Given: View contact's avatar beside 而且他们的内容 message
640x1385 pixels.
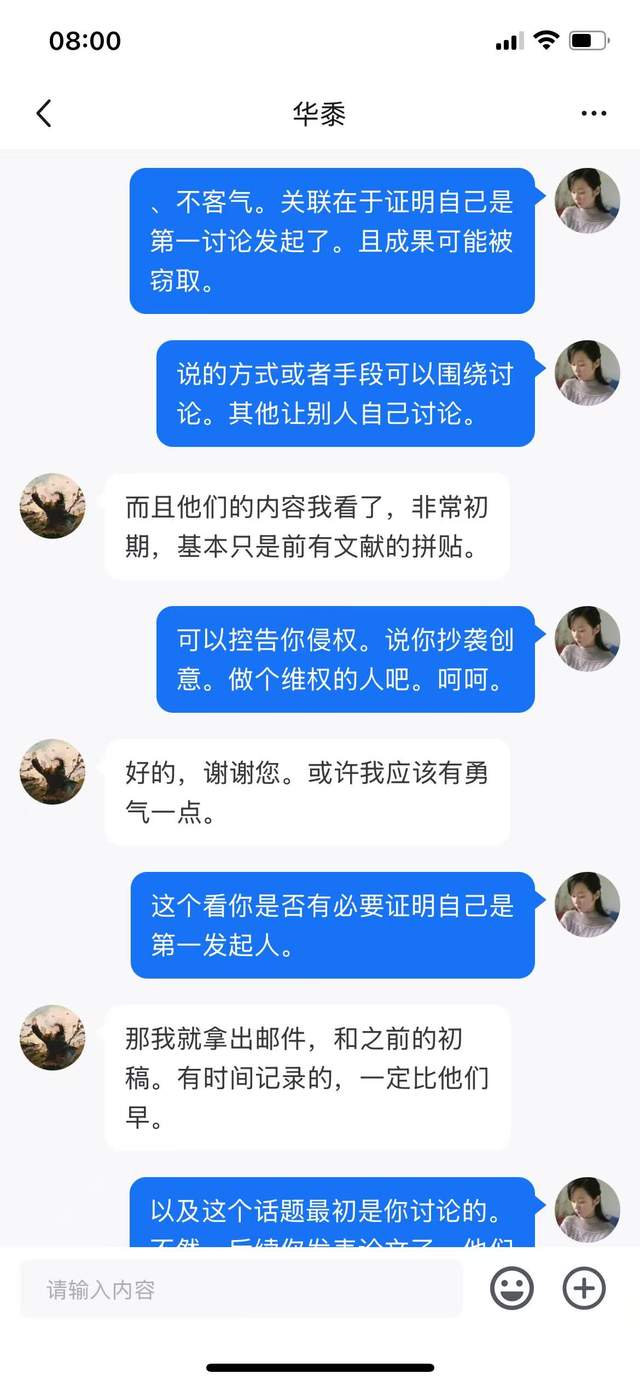Looking at the screenshot, I should pyautogui.click(x=52, y=506).
